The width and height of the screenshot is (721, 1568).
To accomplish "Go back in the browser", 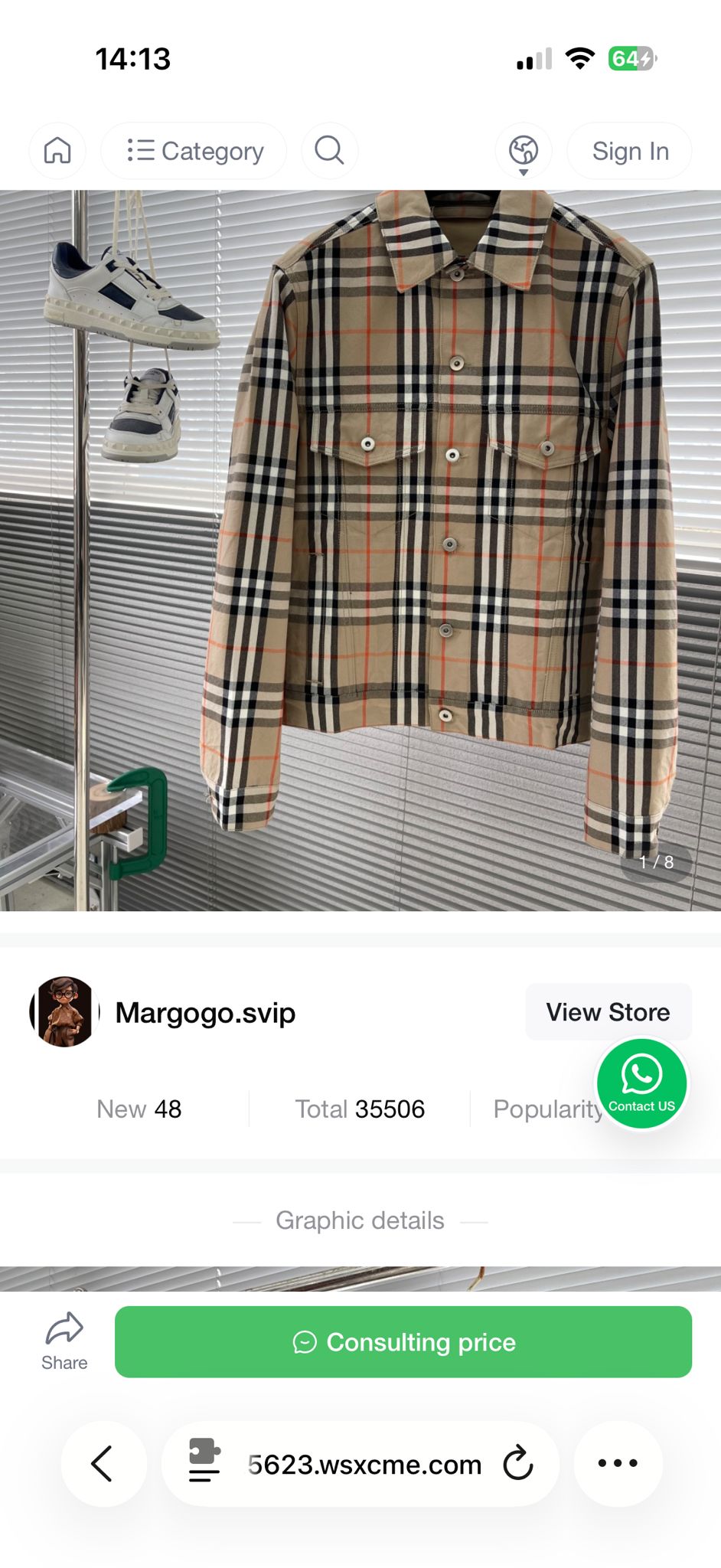I will click(x=103, y=1464).
